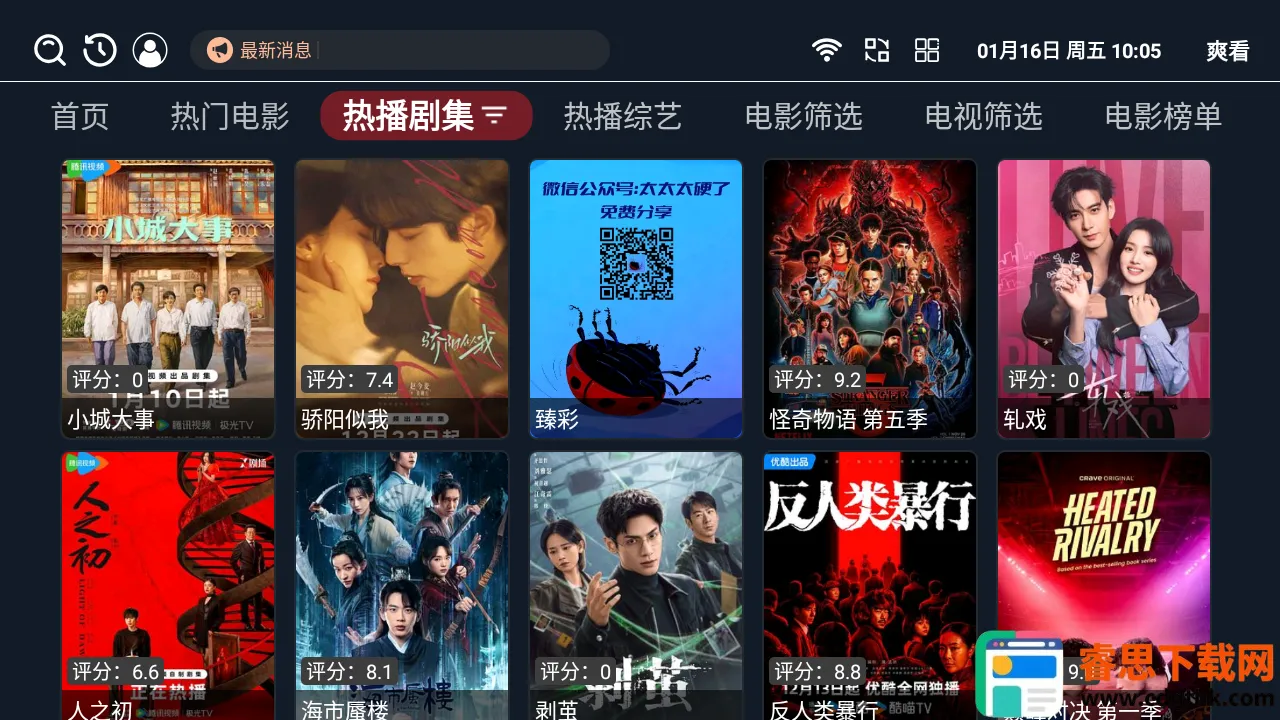Open the 骄阳似我 series card
Viewport: 1280px width, 720px height.
click(x=402, y=298)
